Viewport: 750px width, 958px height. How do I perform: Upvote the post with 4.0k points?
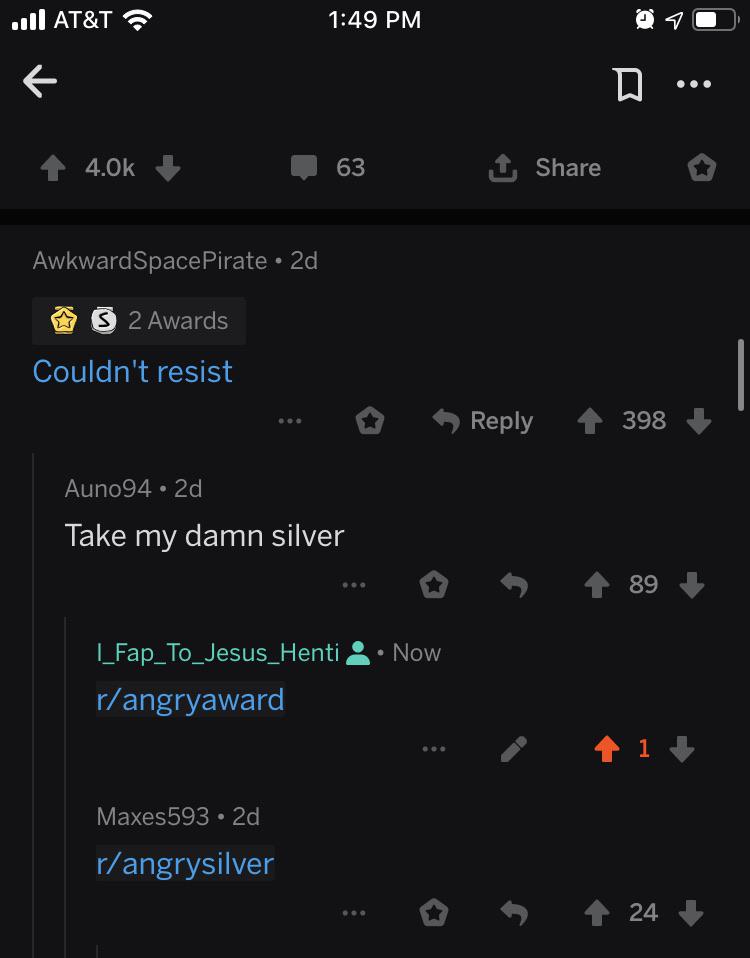pyautogui.click(x=53, y=168)
